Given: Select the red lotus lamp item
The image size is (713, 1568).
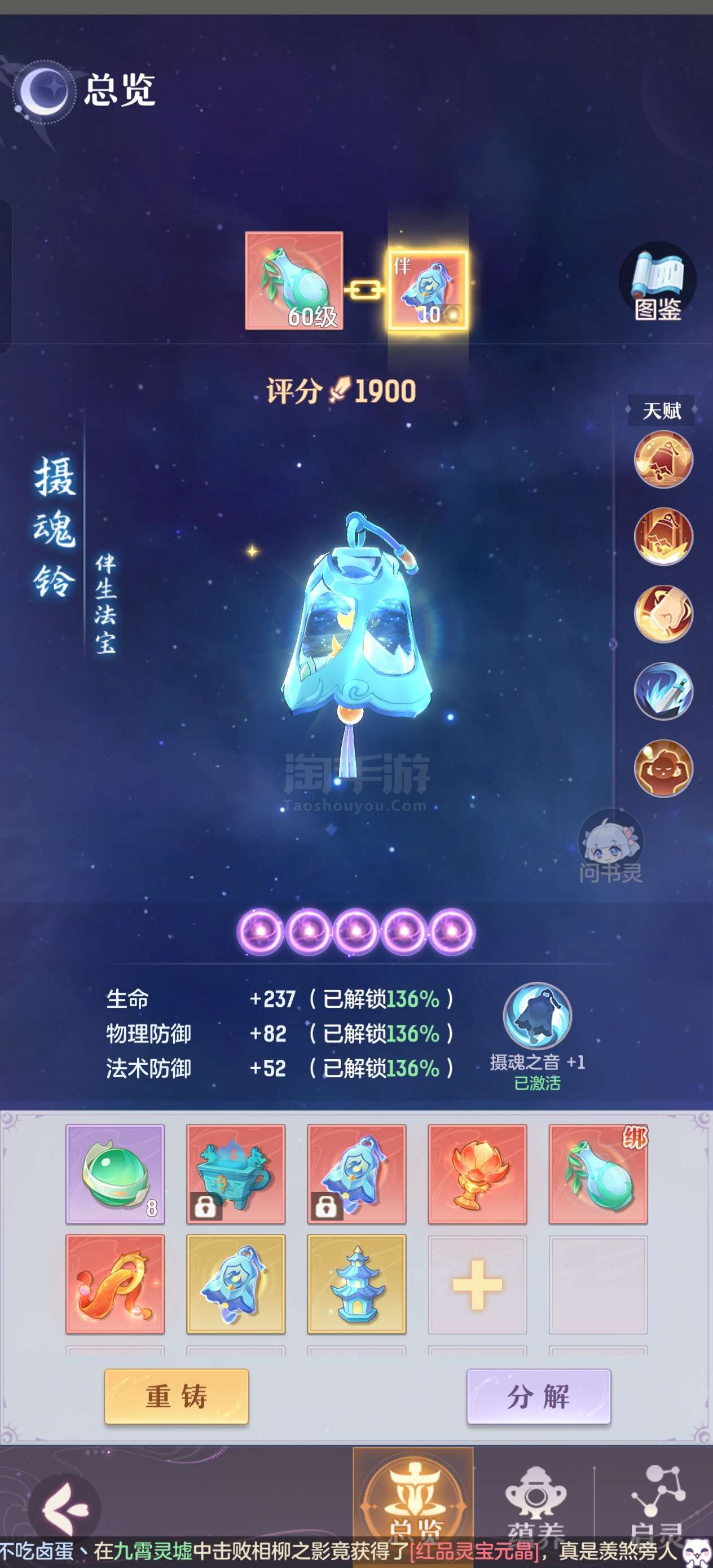Looking at the screenshot, I should tap(477, 1174).
